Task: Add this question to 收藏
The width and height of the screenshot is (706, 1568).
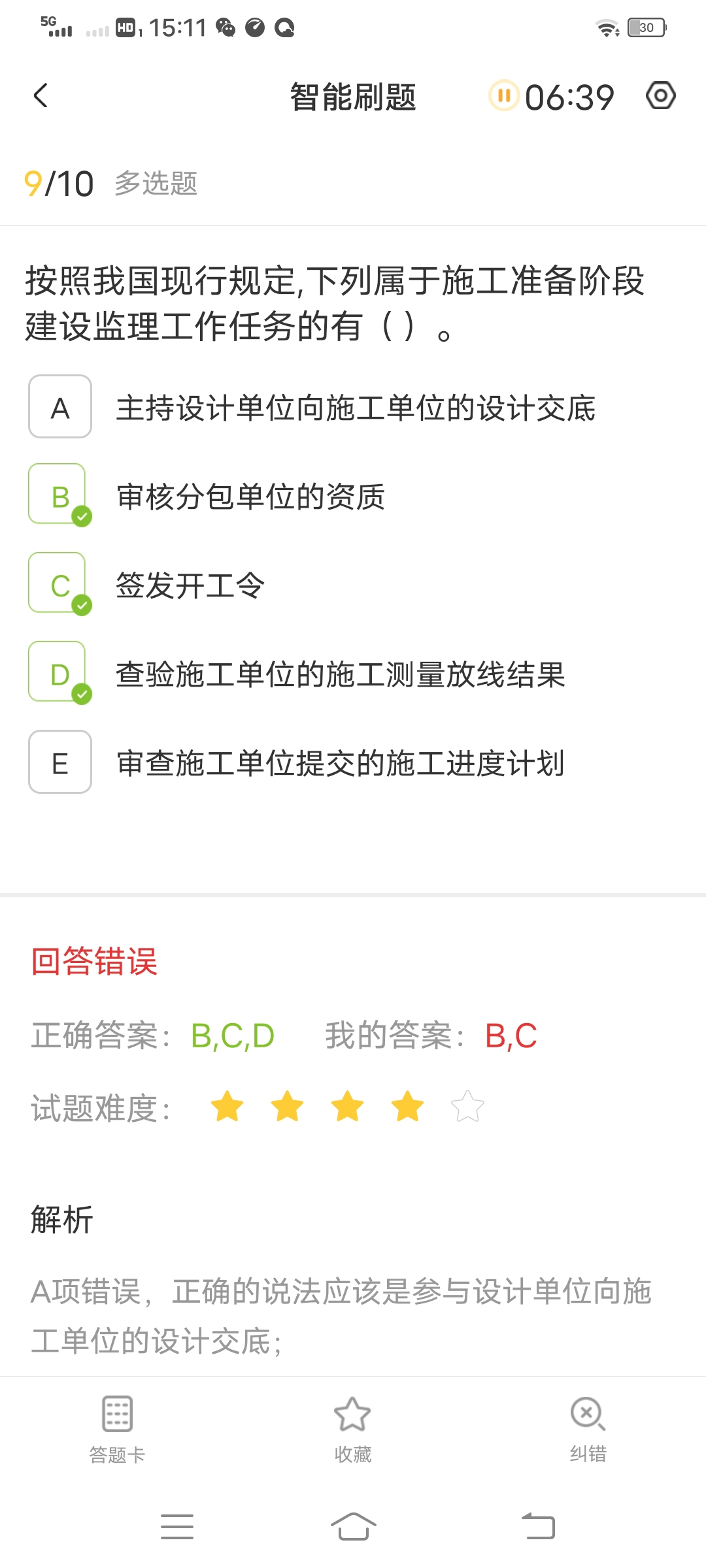Action: pos(352,1428)
